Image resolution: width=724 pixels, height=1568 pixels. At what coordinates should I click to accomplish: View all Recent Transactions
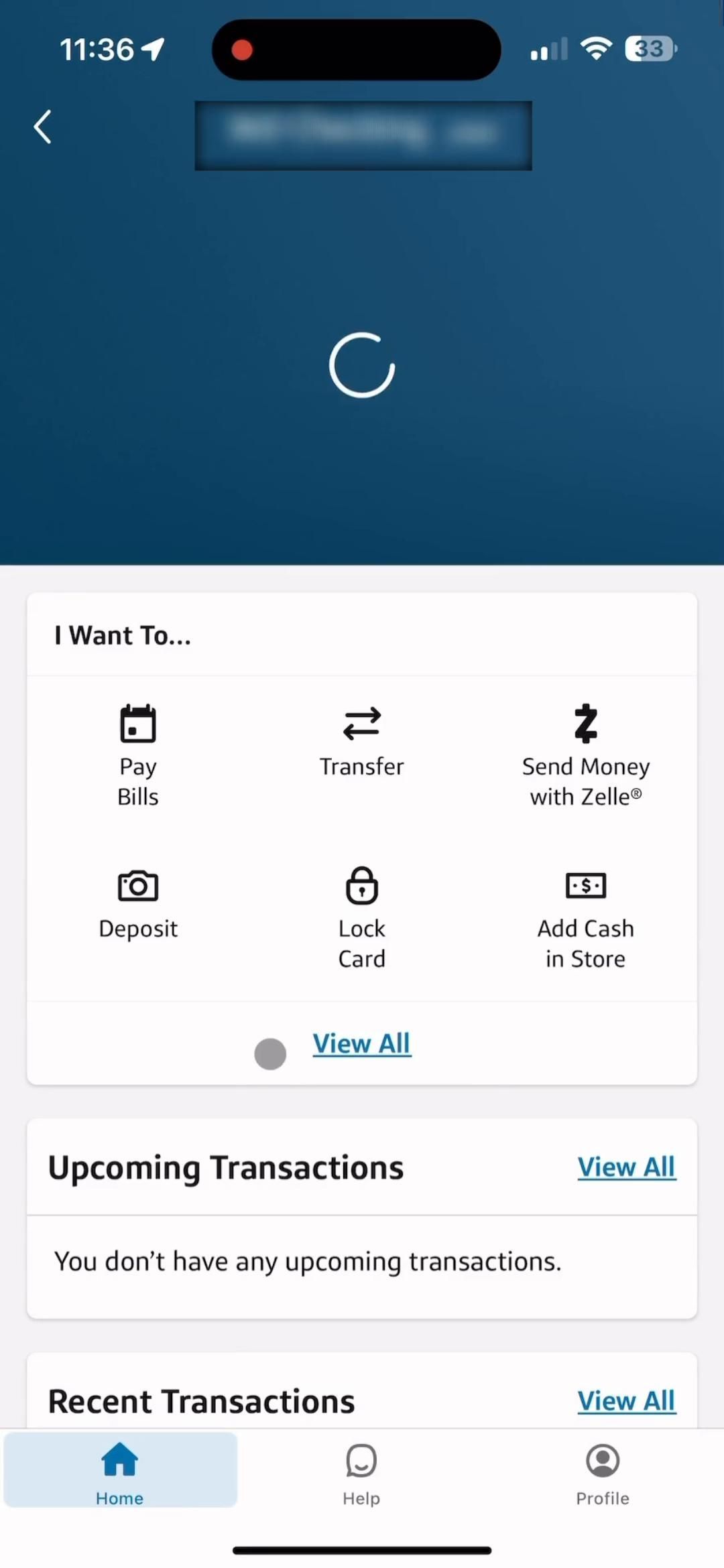coord(626,1400)
